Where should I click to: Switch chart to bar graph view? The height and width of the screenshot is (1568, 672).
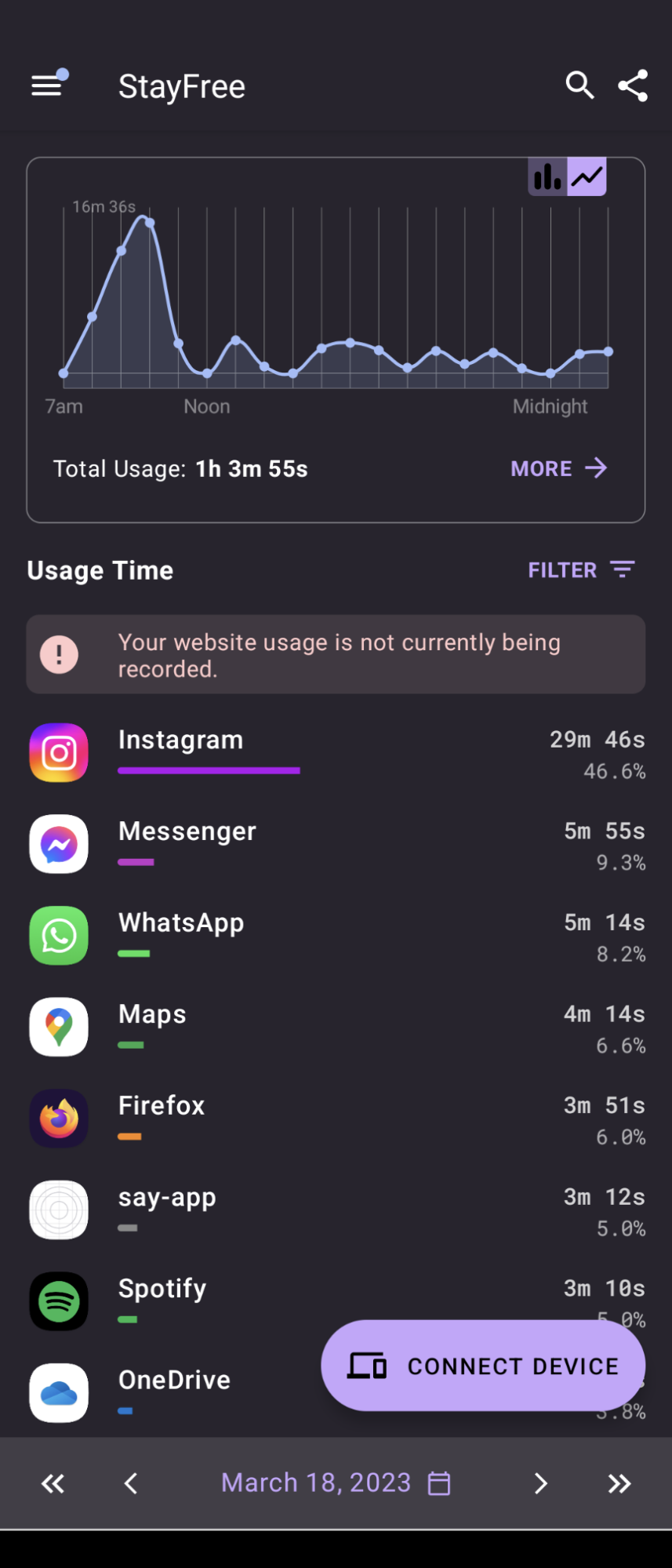(x=546, y=176)
